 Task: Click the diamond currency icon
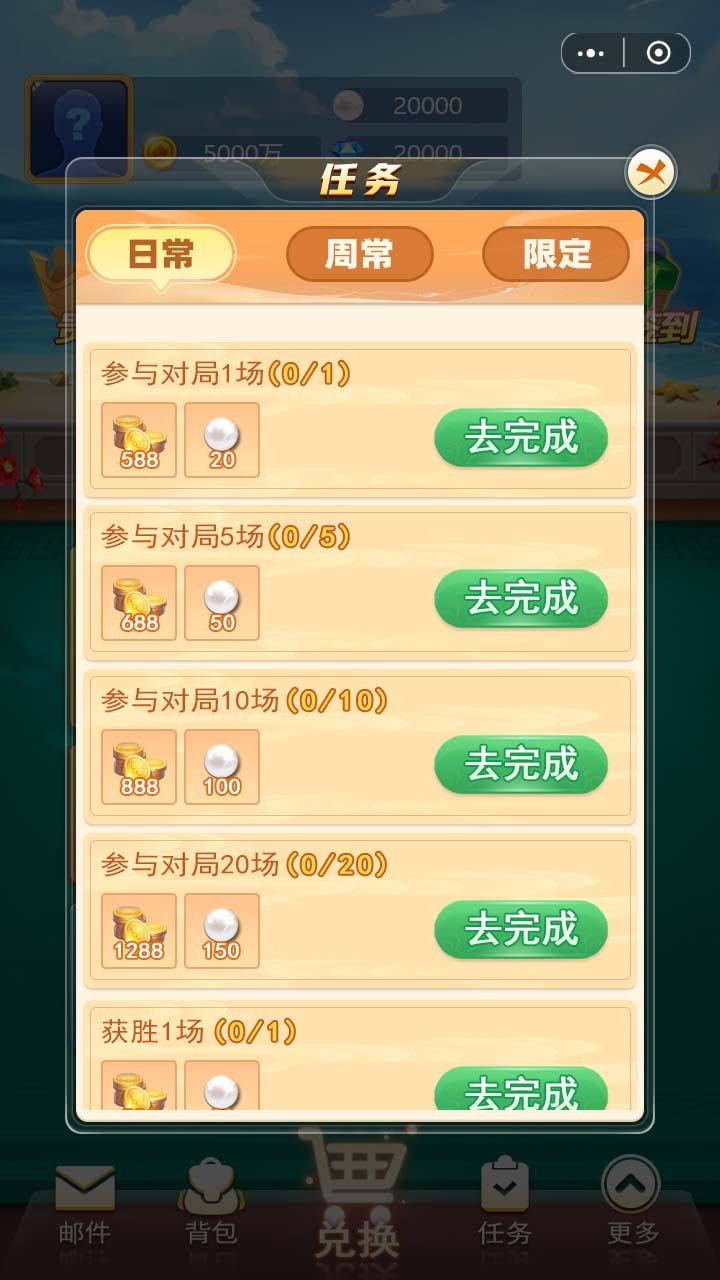click(x=349, y=150)
